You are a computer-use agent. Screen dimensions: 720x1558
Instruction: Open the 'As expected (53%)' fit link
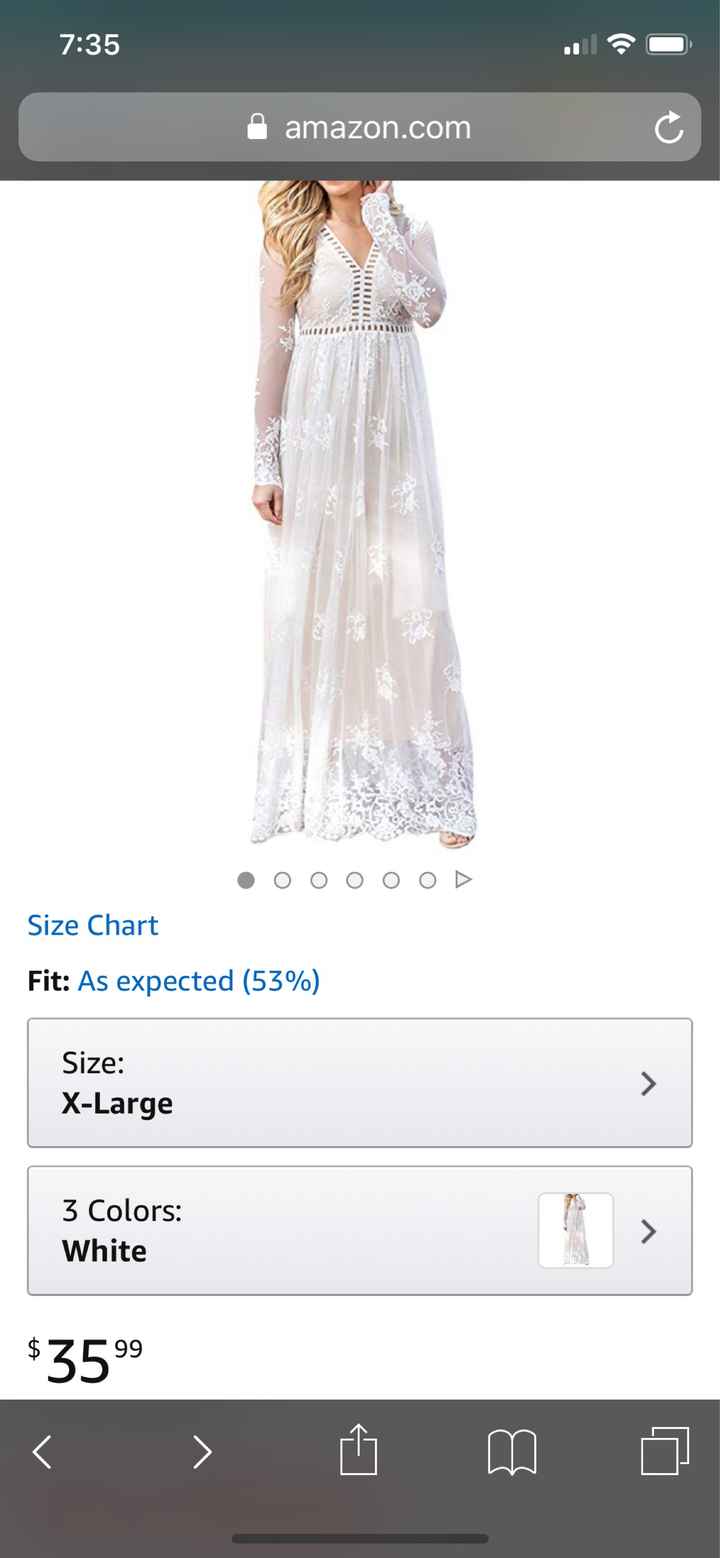[x=199, y=981]
